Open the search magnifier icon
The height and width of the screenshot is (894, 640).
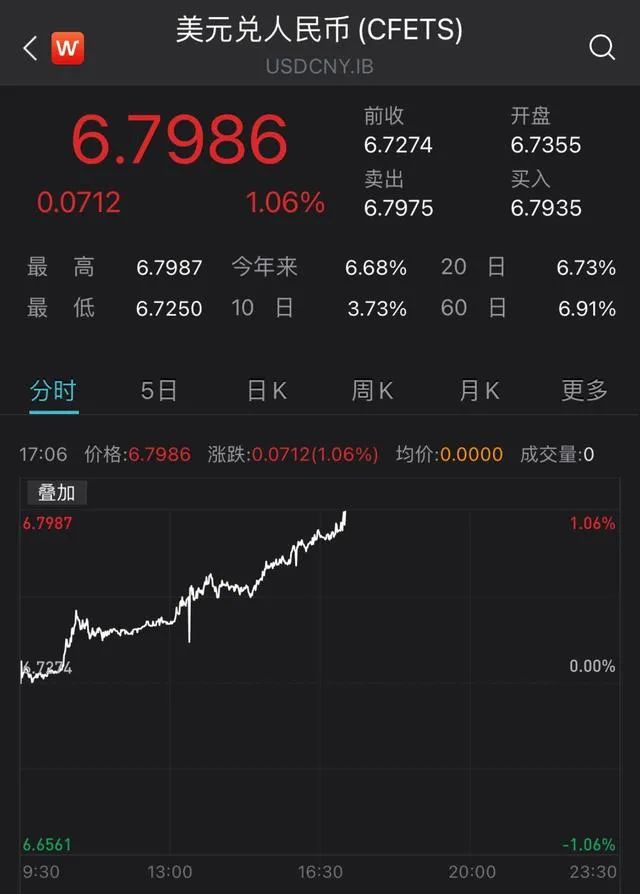[602, 47]
